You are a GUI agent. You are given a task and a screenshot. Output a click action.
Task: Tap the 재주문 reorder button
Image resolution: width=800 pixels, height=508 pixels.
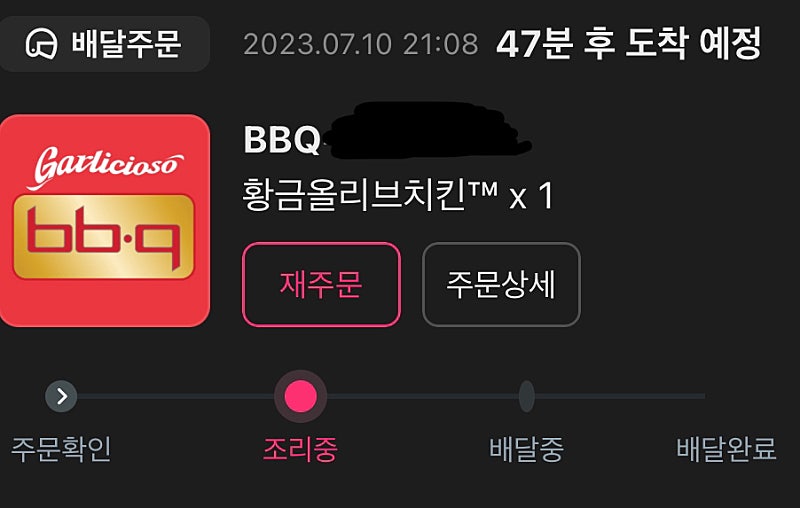pyautogui.click(x=321, y=284)
